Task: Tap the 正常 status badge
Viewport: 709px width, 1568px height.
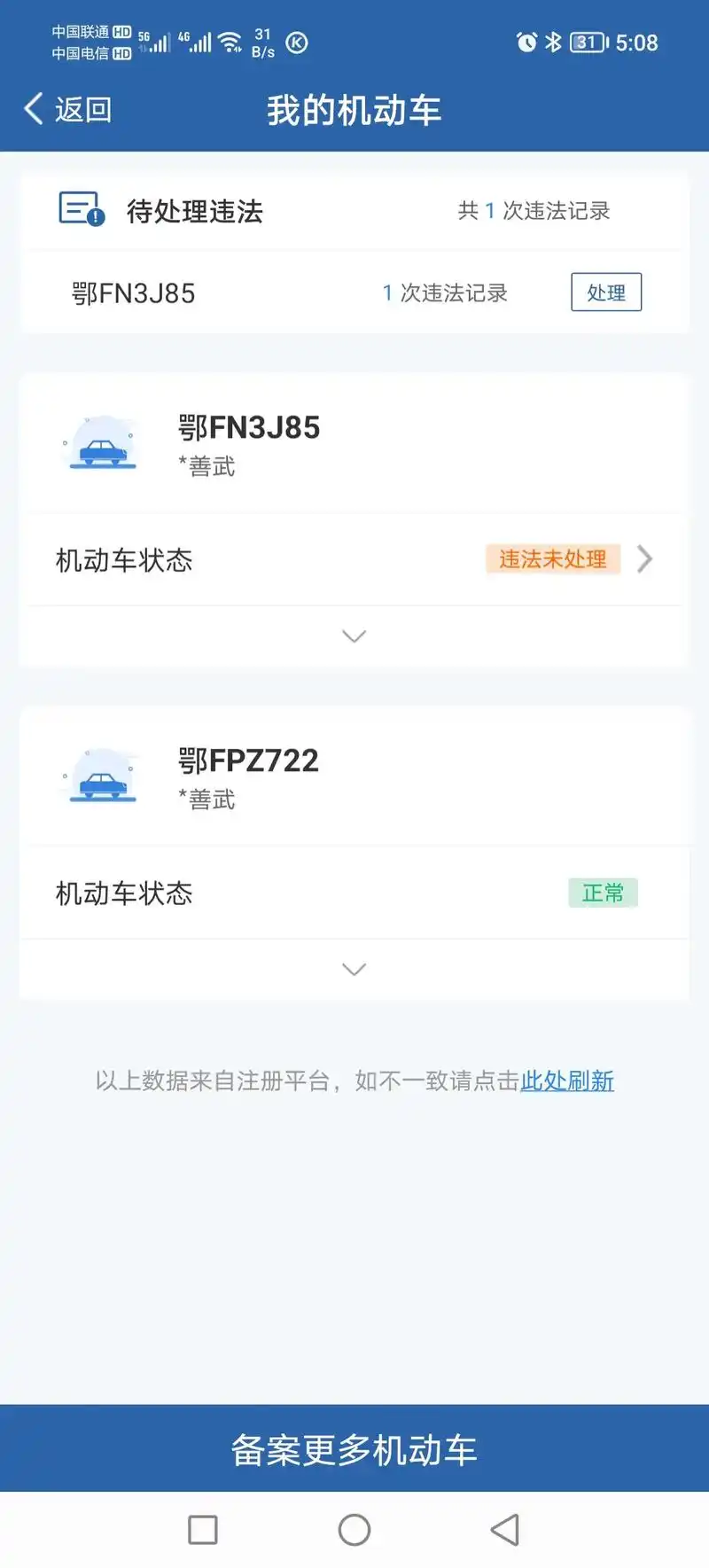Action: tap(603, 893)
